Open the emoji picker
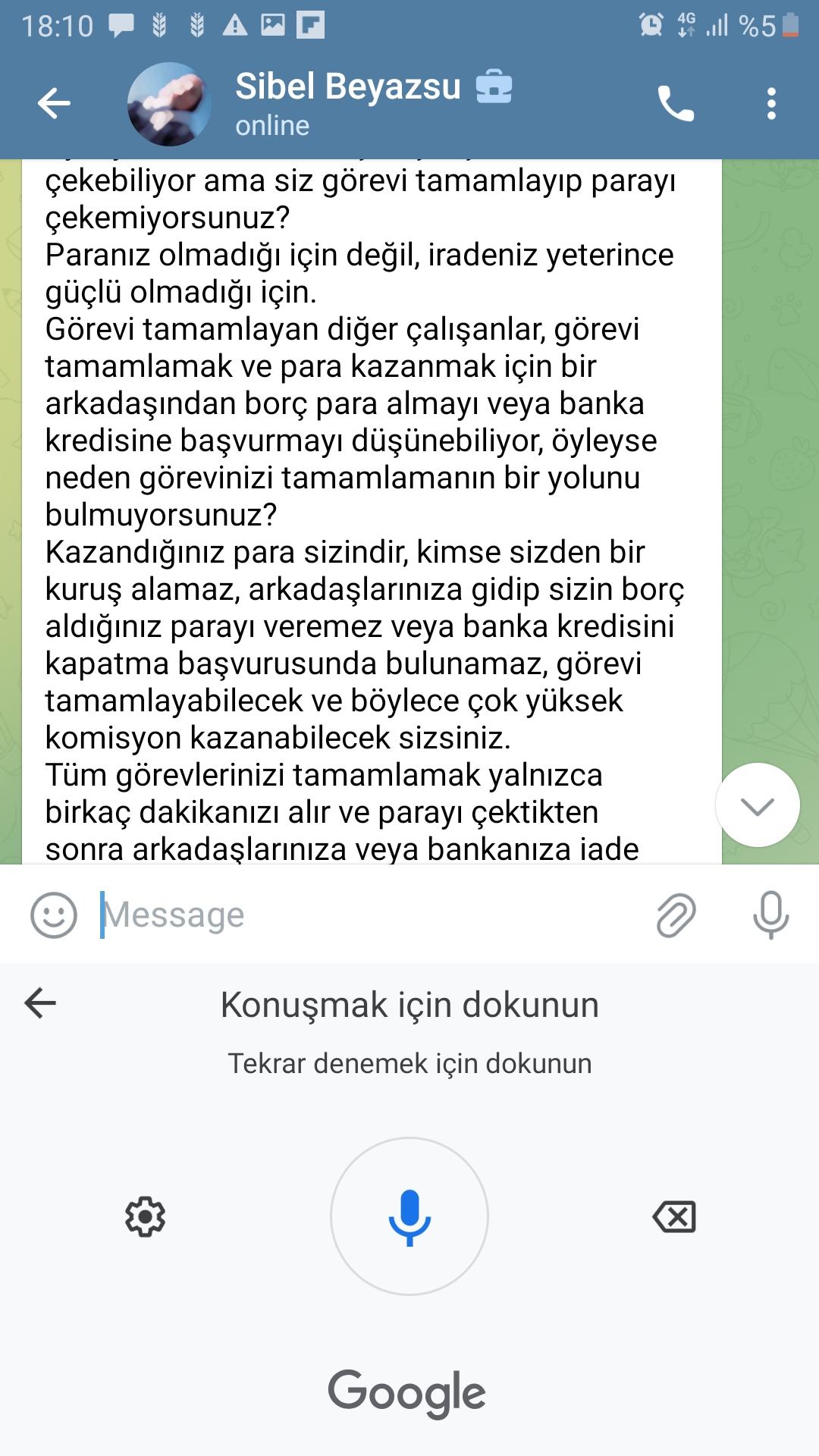This screenshot has height=1456, width=819. [x=53, y=915]
